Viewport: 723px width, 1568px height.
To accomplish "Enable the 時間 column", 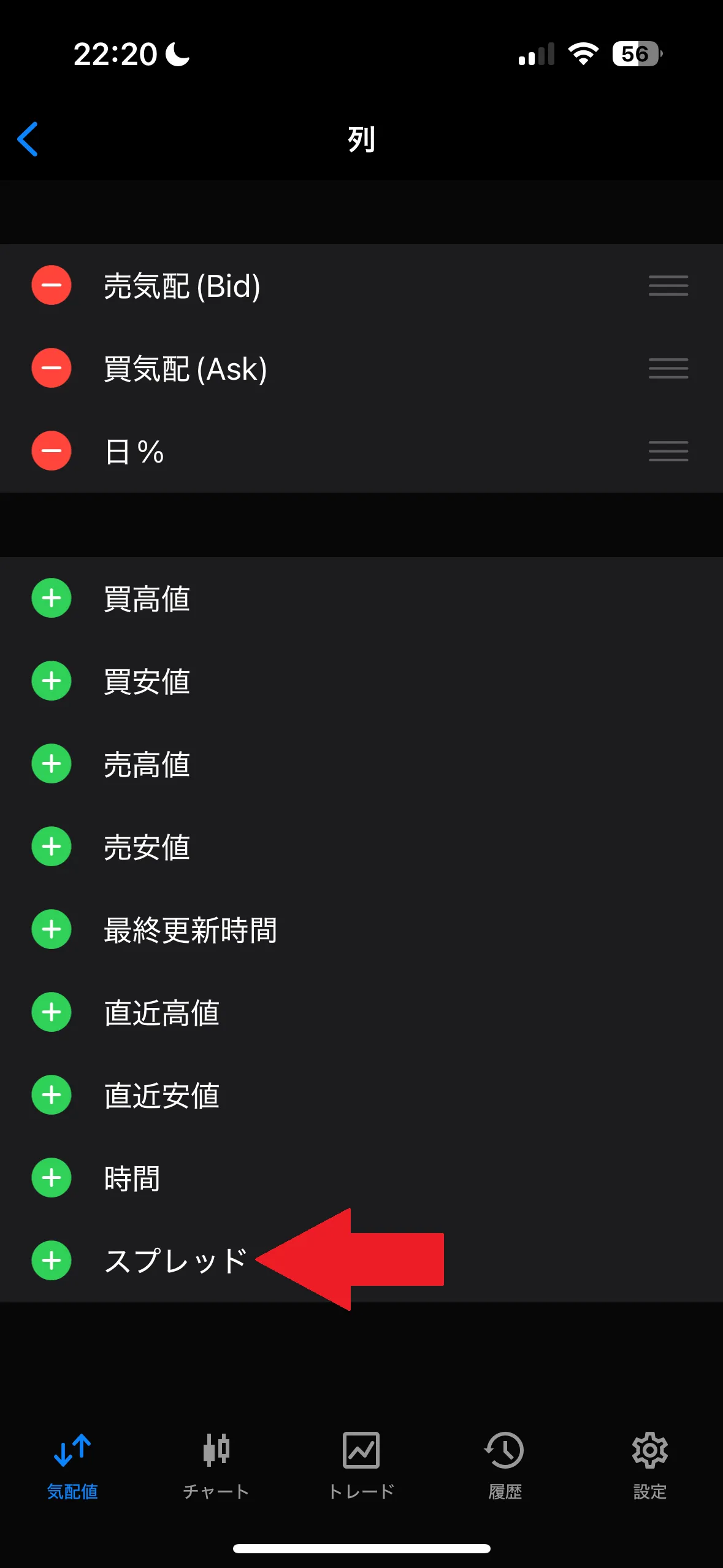I will click(51, 1178).
